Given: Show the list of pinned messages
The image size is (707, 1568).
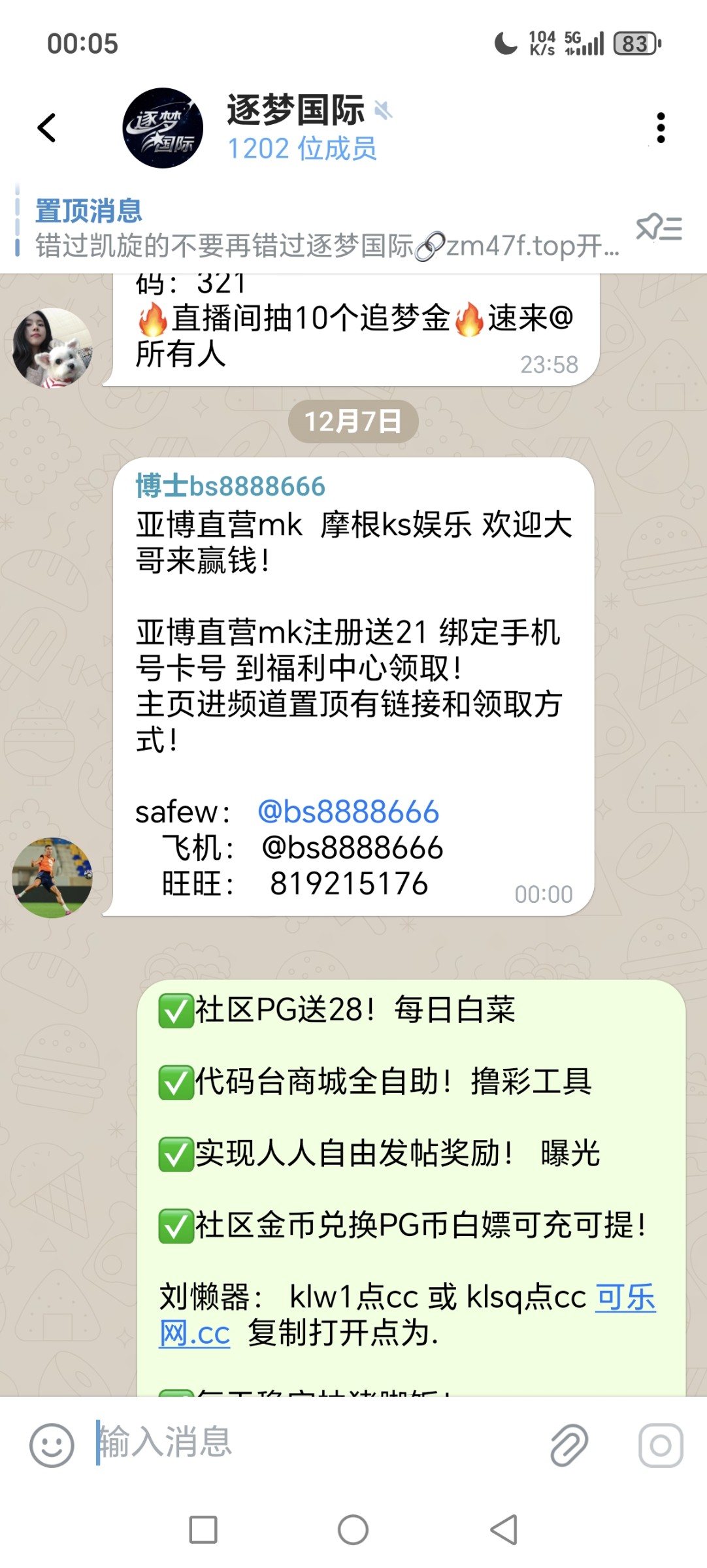Looking at the screenshot, I should pos(659,229).
